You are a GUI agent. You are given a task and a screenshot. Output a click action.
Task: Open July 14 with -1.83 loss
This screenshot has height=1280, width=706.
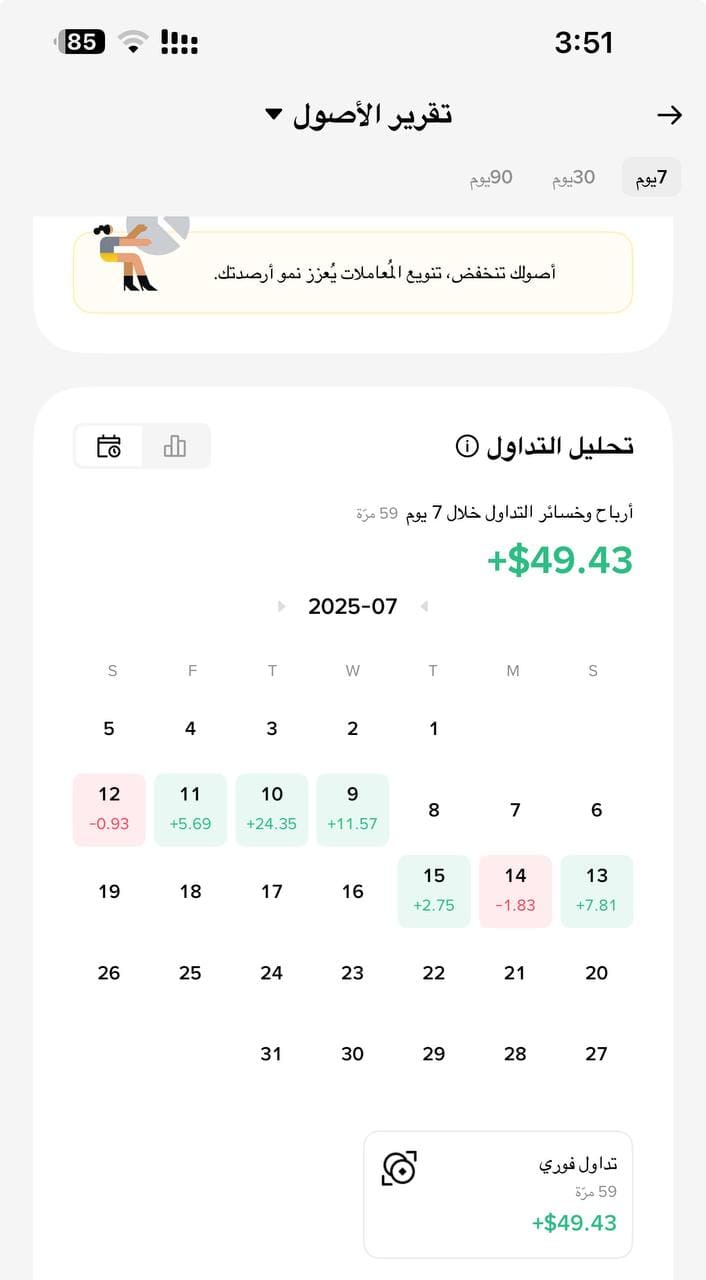tap(515, 890)
